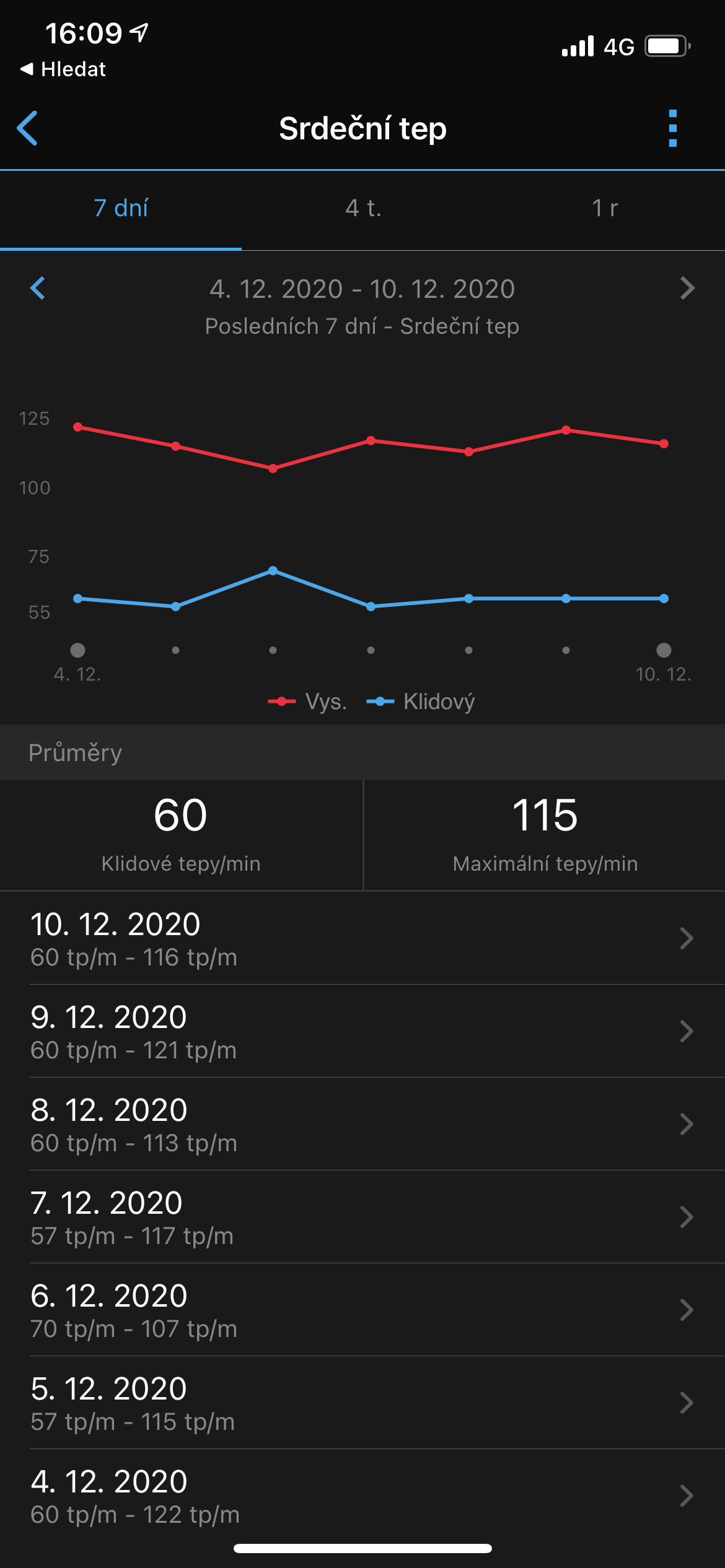
Task: Return to the Hledat app
Action: pyautogui.click(x=63, y=69)
